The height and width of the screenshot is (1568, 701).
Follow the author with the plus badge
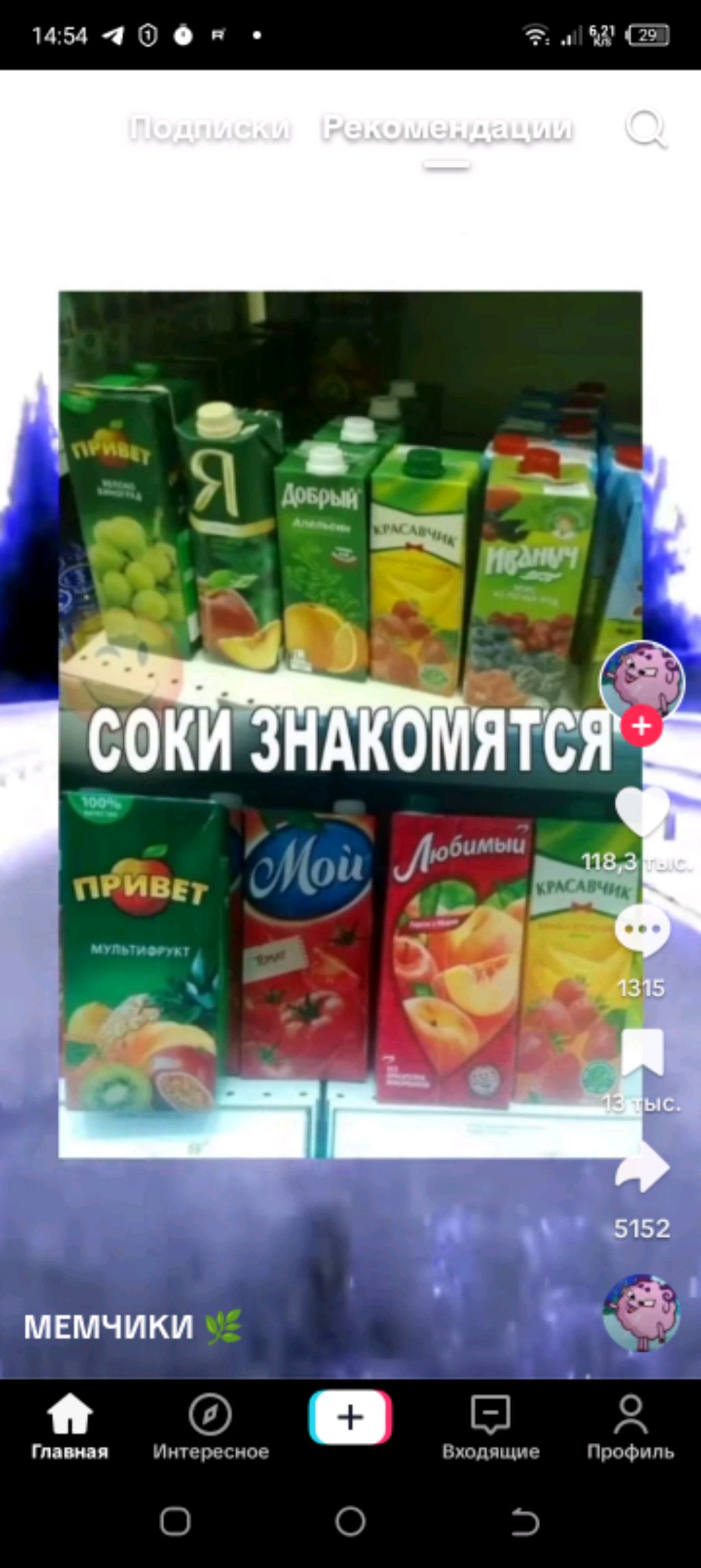point(641,726)
